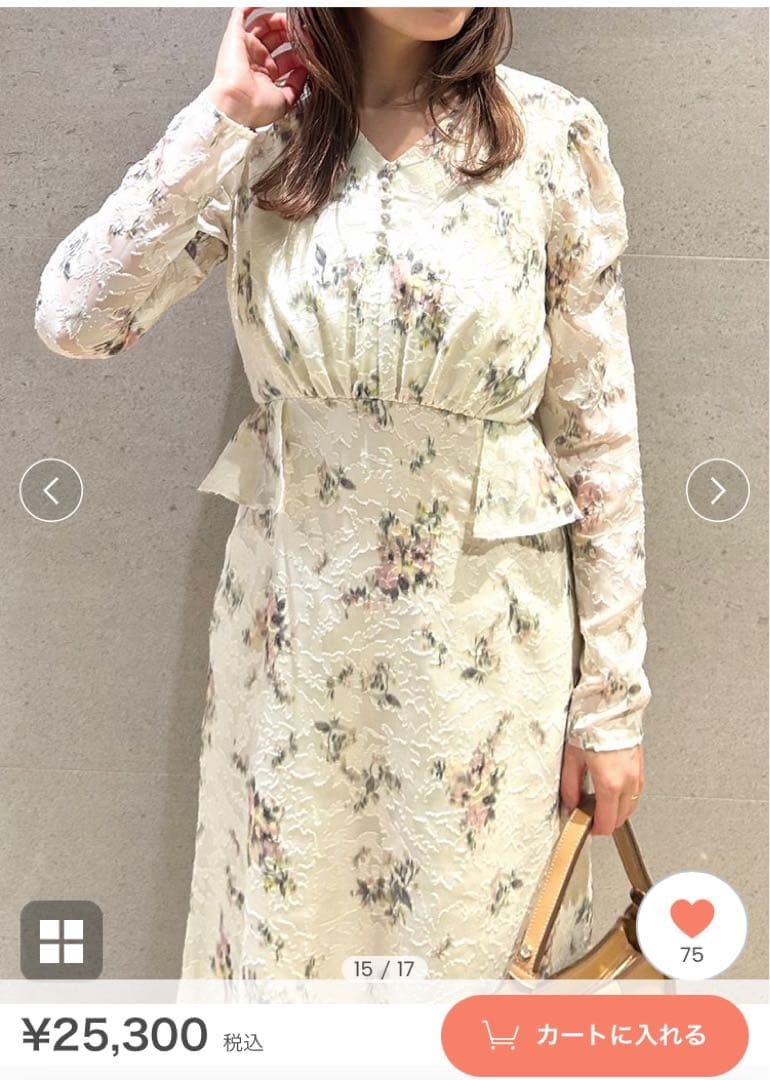Go to the previous product photo

(x=51, y=490)
